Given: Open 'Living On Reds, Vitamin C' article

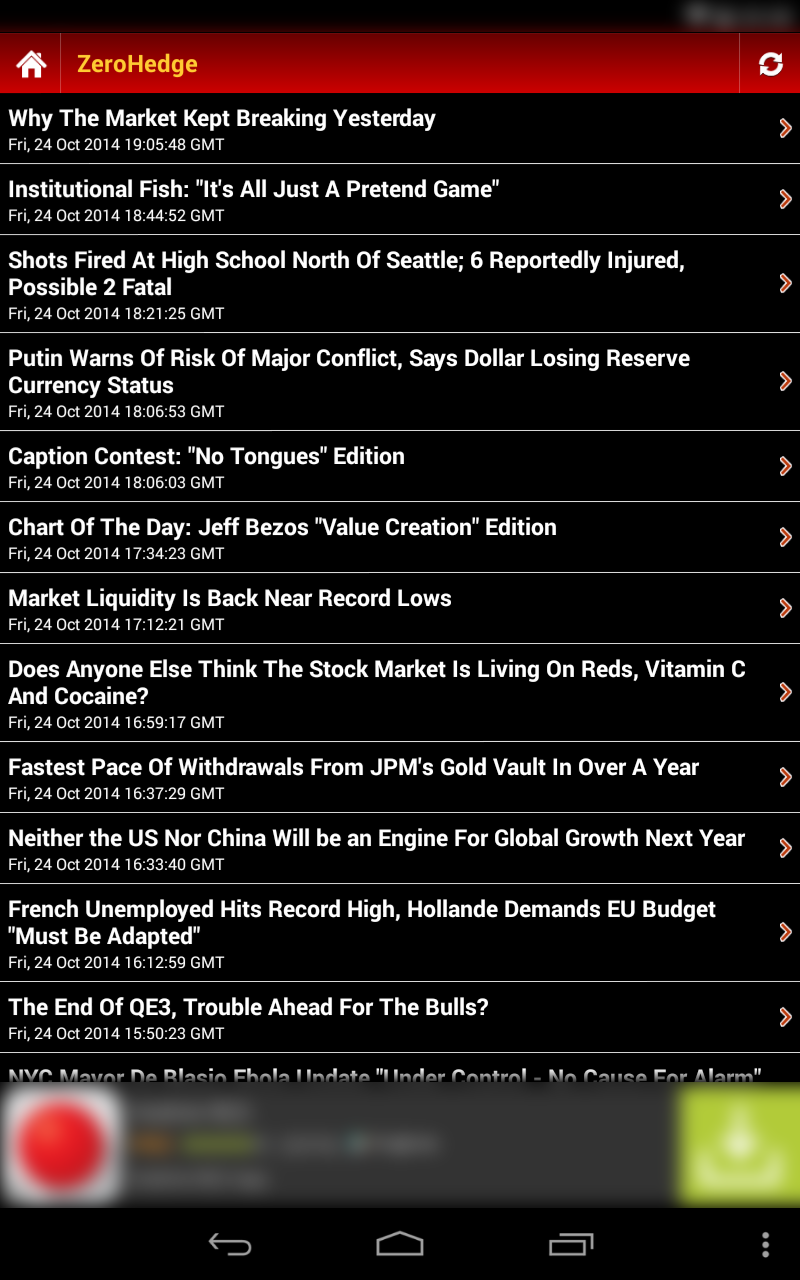Looking at the screenshot, I should pyautogui.click(x=400, y=693).
